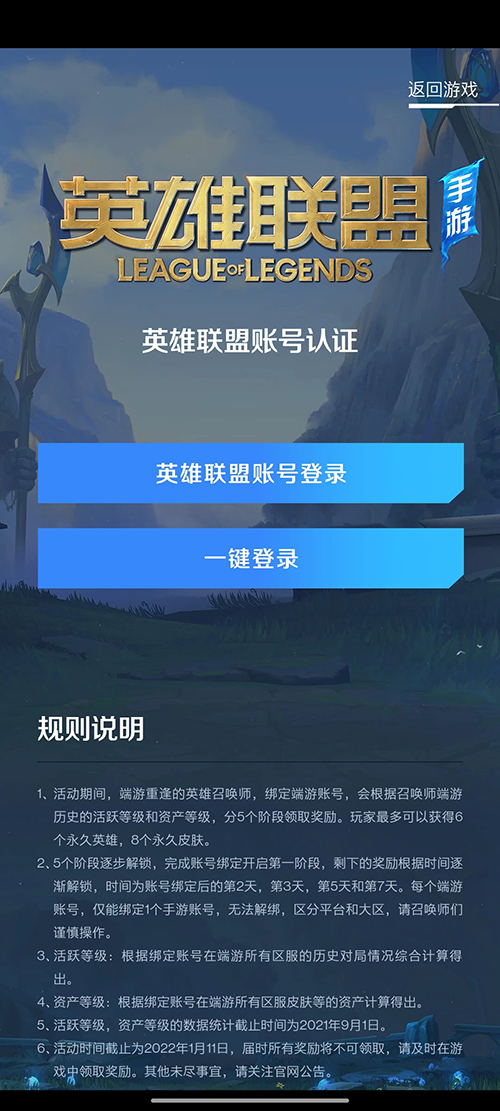Choose 英雄联盟账号登录 button
Screen dimensions: 500x1111
[251, 473]
